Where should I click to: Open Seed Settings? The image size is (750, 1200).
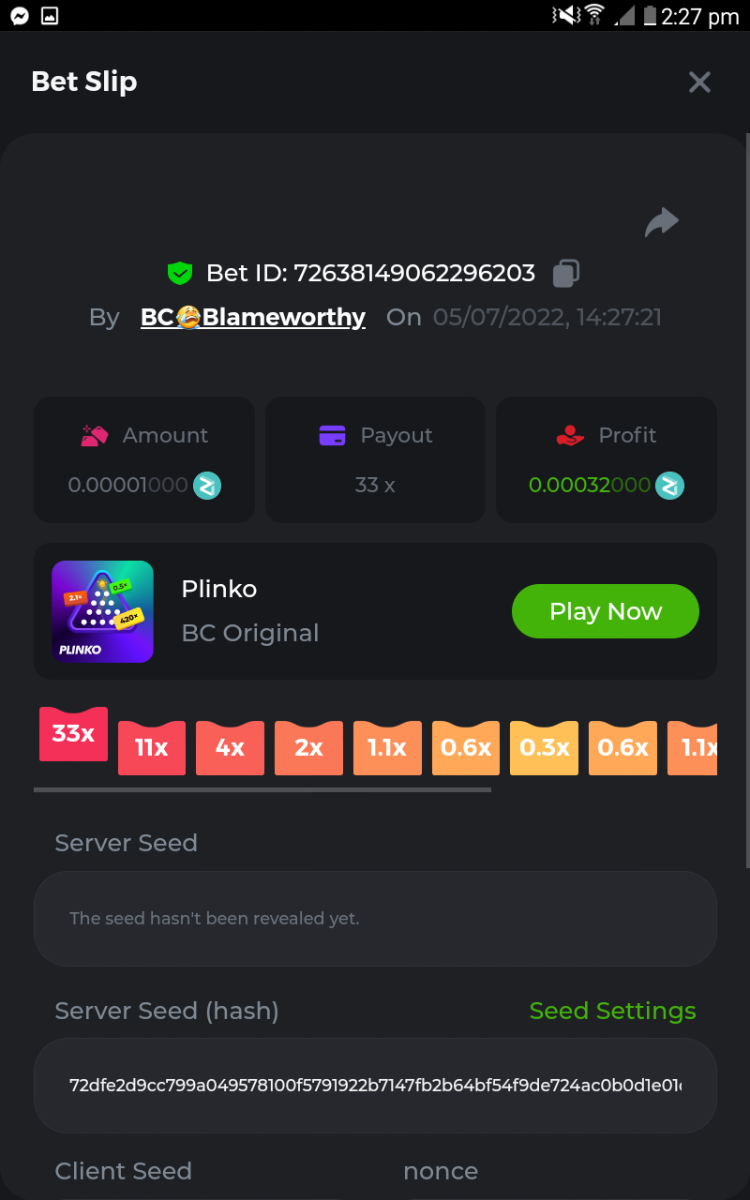coord(612,1011)
